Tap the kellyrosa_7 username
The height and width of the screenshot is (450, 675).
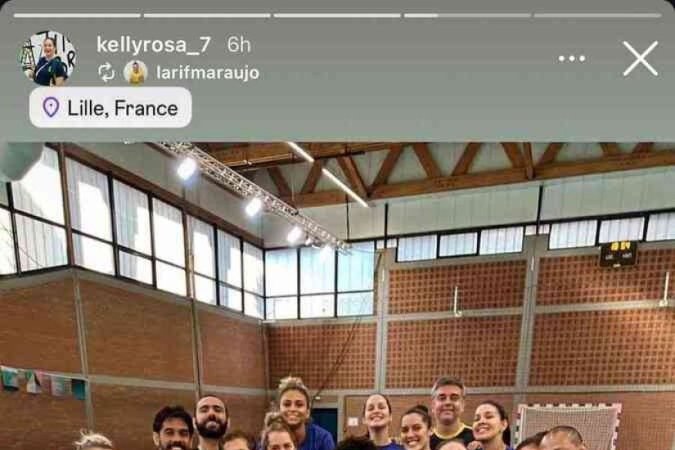pyautogui.click(x=155, y=45)
